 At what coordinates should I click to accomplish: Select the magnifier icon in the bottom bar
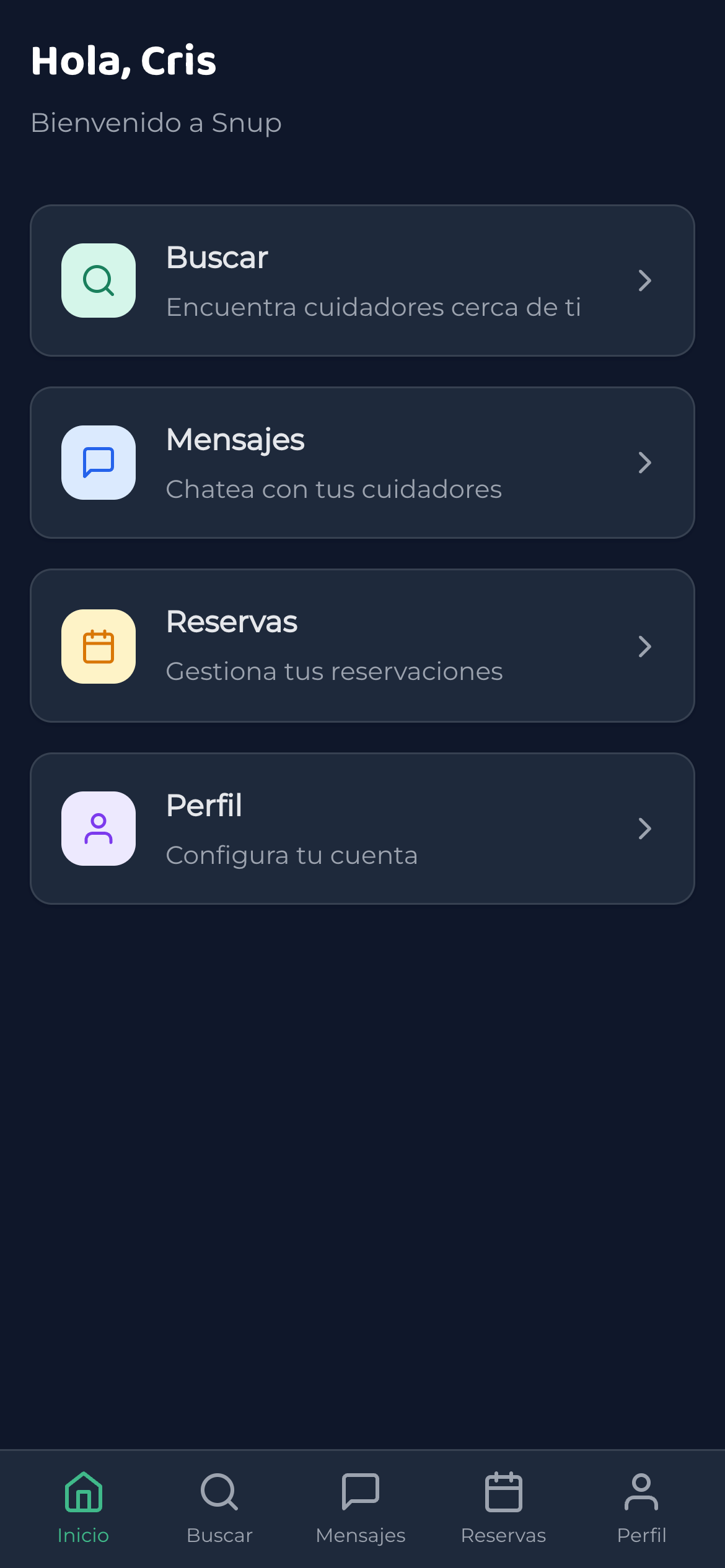[219, 1491]
